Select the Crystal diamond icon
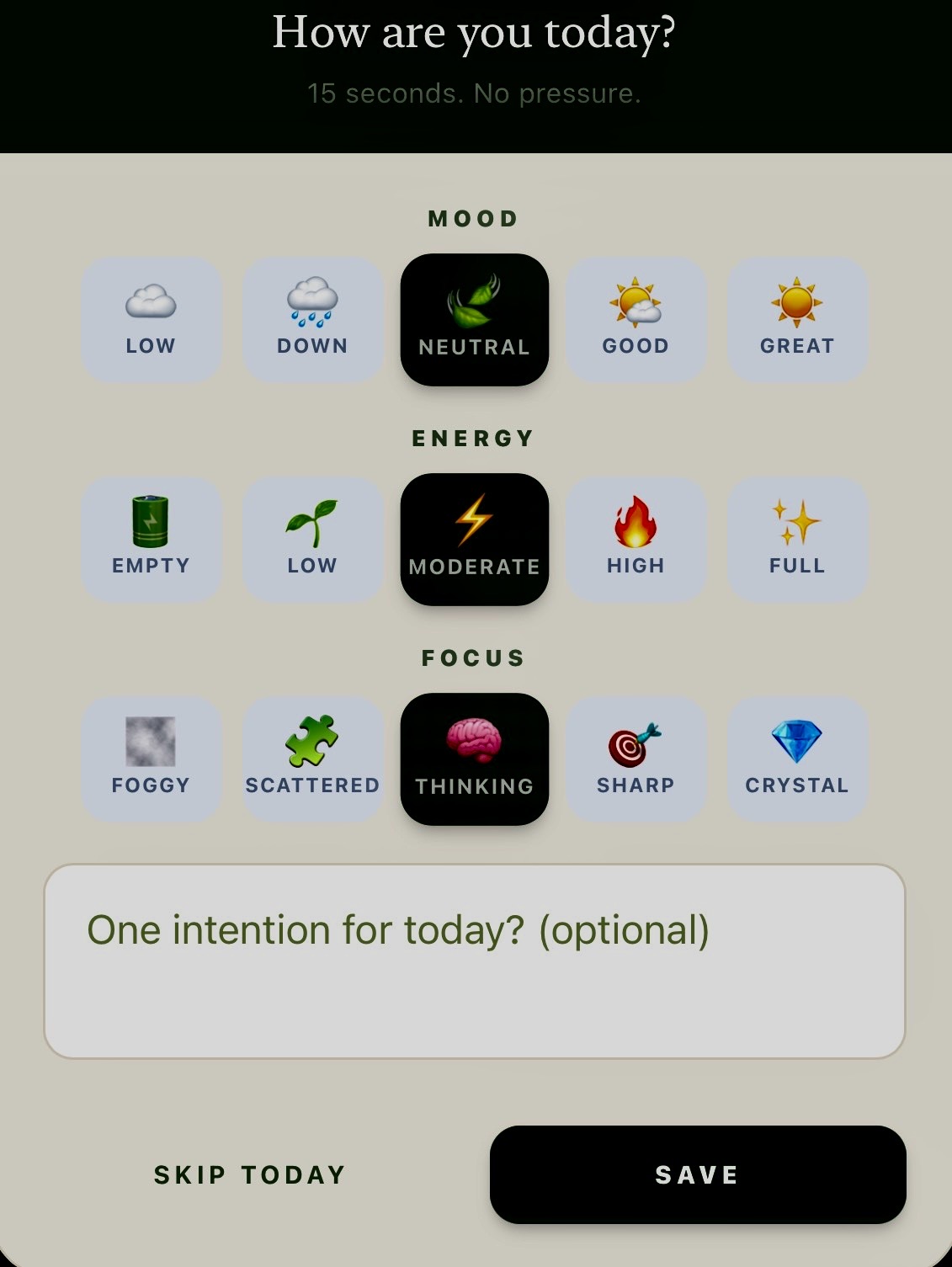 797,758
